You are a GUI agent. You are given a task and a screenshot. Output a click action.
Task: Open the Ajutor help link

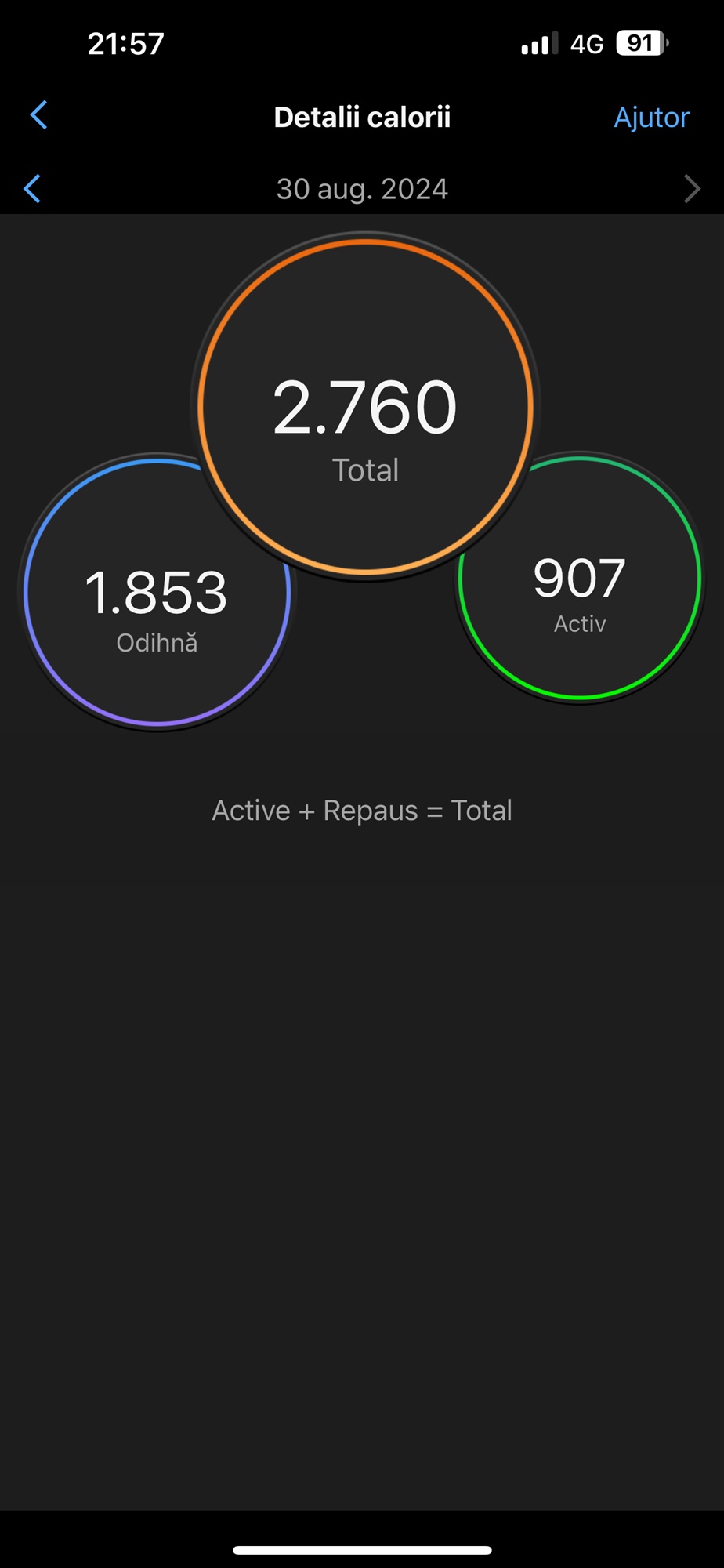click(x=651, y=117)
